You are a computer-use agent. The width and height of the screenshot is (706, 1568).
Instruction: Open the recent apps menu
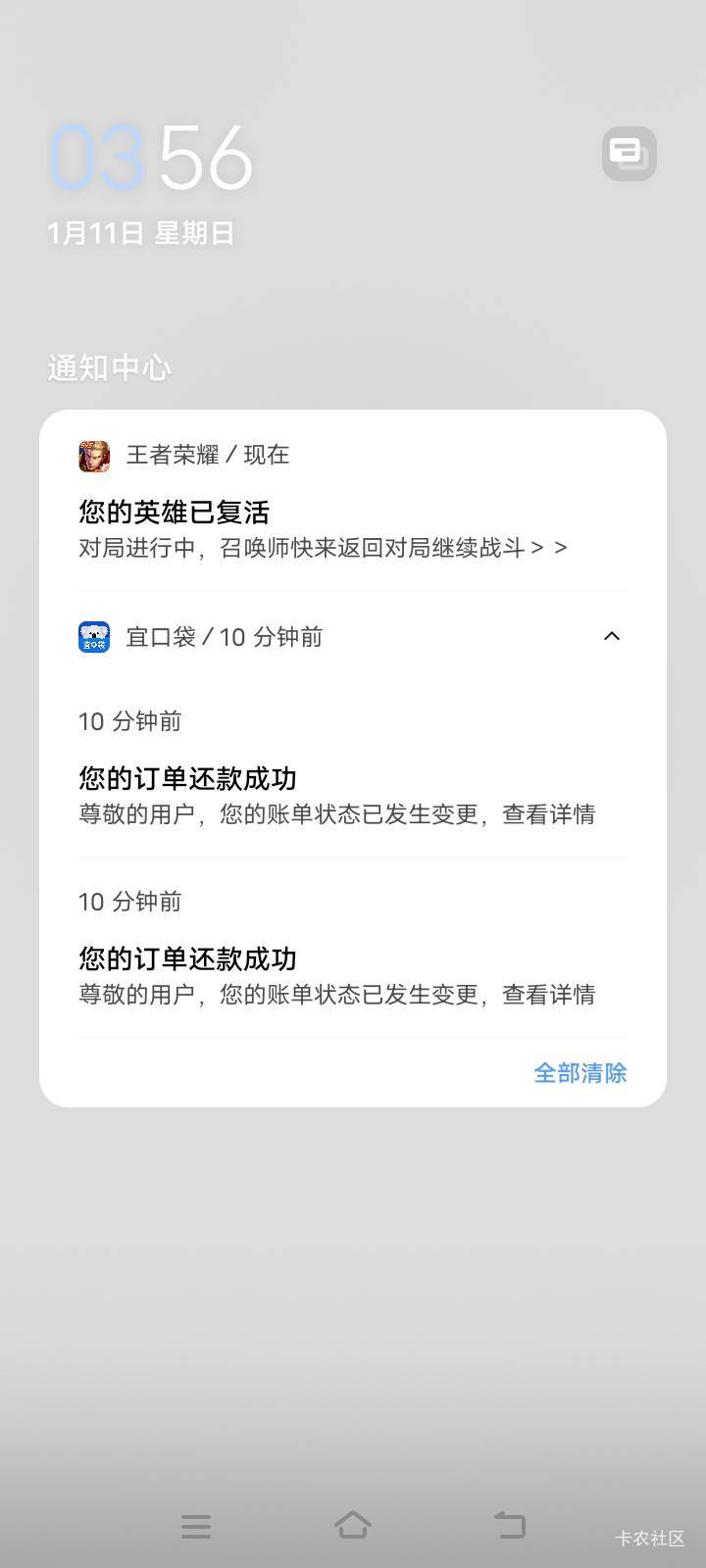[196, 1526]
